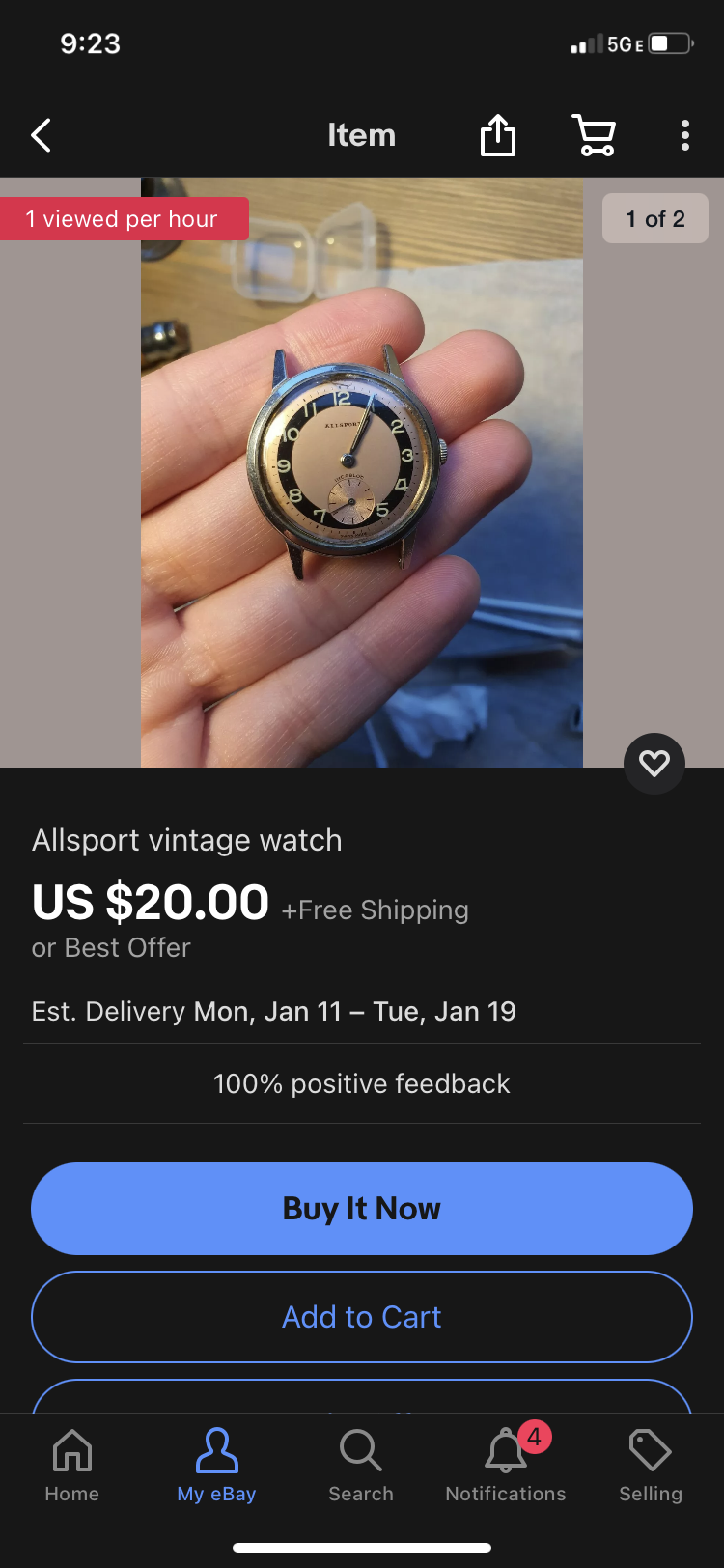Share this Allsport watch listing
The width and height of the screenshot is (724, 1568).
click(x=498, y=135)
